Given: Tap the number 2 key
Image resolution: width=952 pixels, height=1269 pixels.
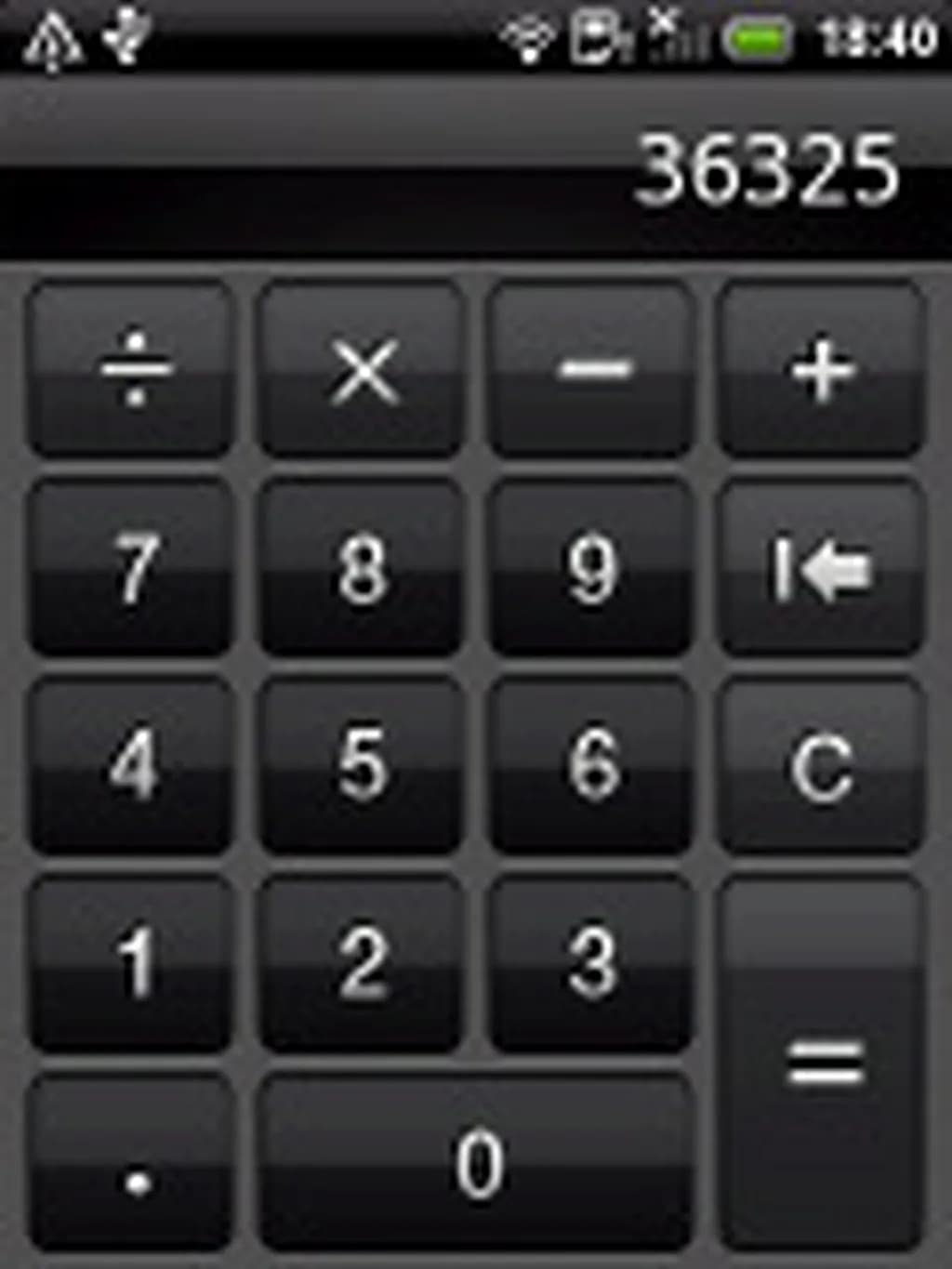Looking at the screenshot, I should (362, 963).
